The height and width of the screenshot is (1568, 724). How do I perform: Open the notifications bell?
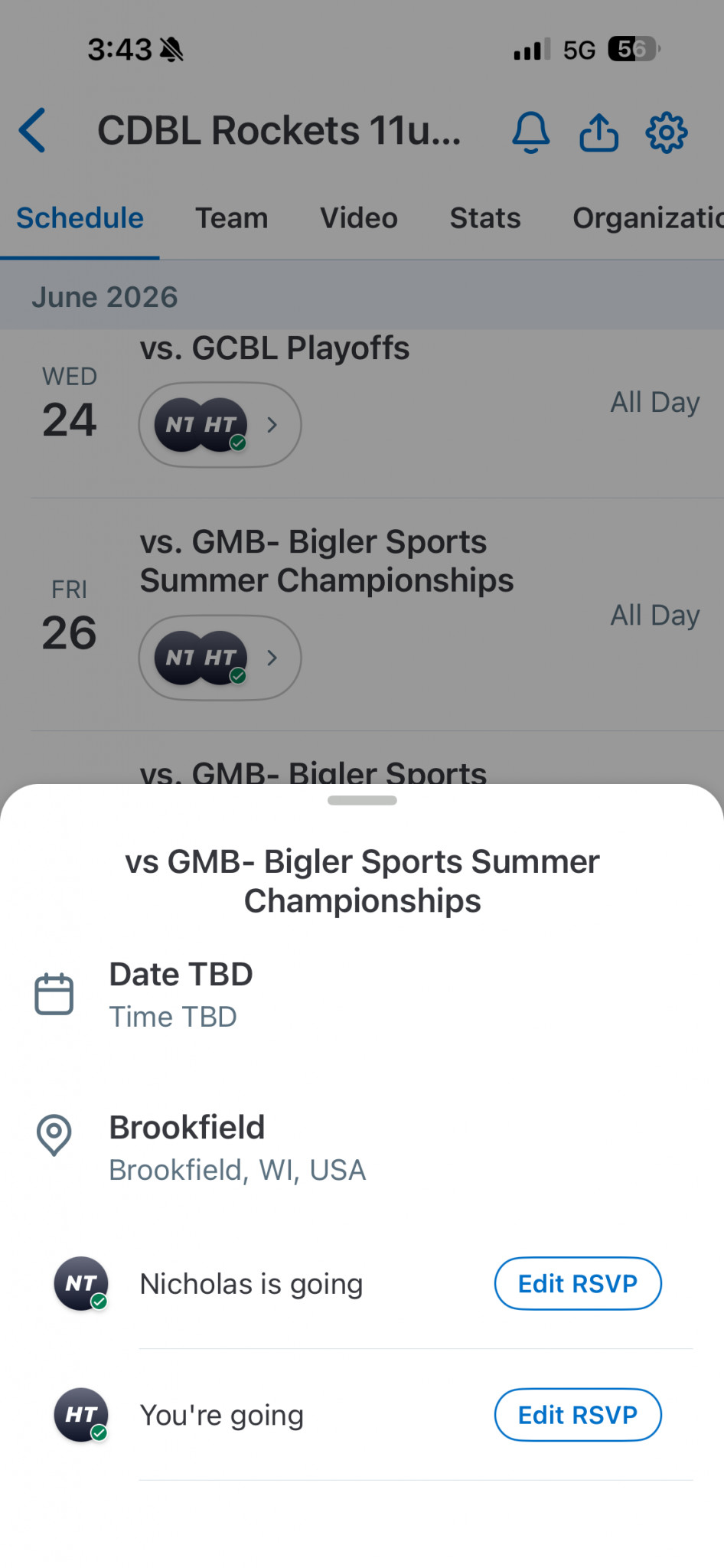530,132
